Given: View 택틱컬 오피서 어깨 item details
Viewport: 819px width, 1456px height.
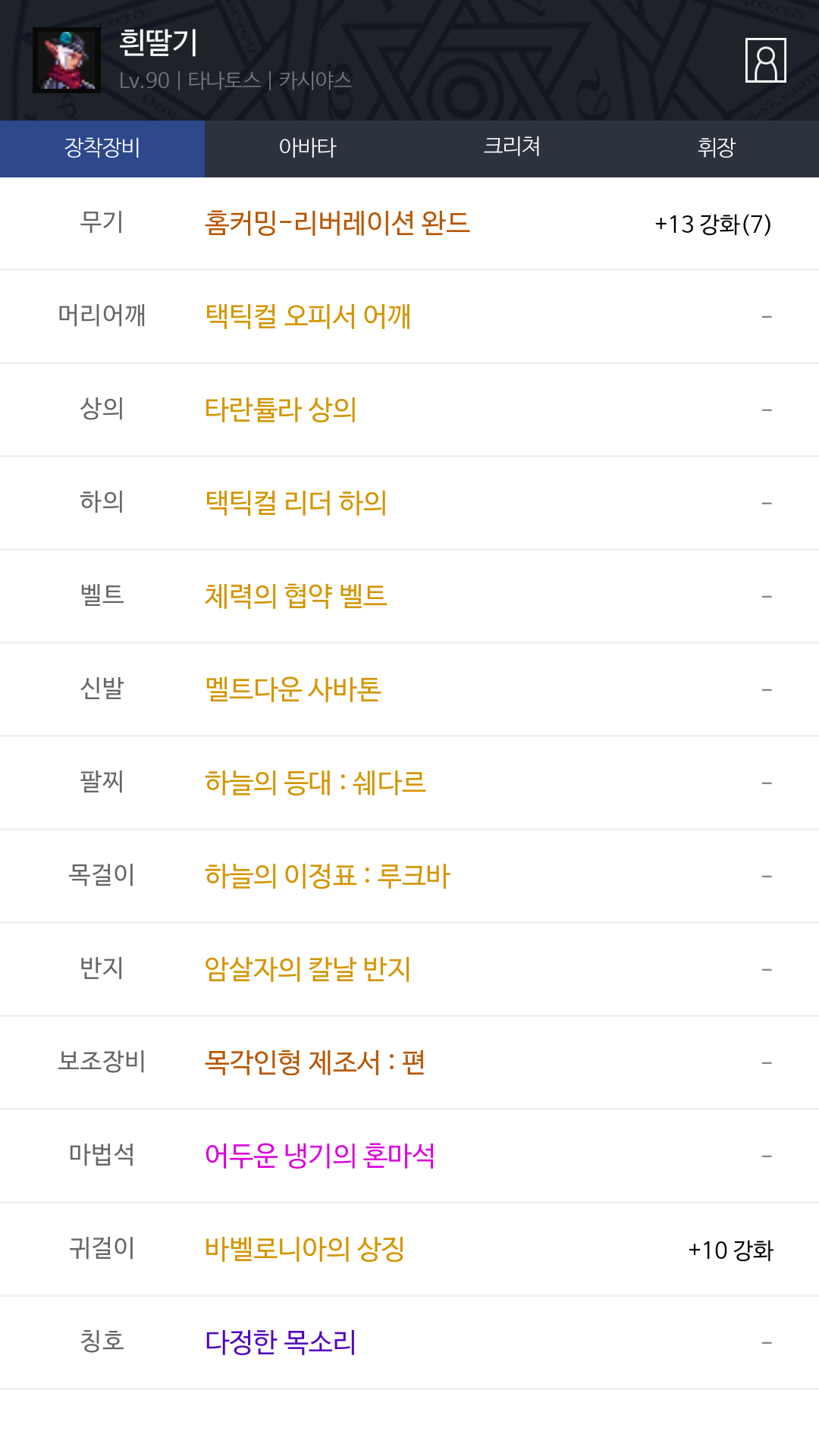Looking at the screenshot, I should (x=308, y=316).
